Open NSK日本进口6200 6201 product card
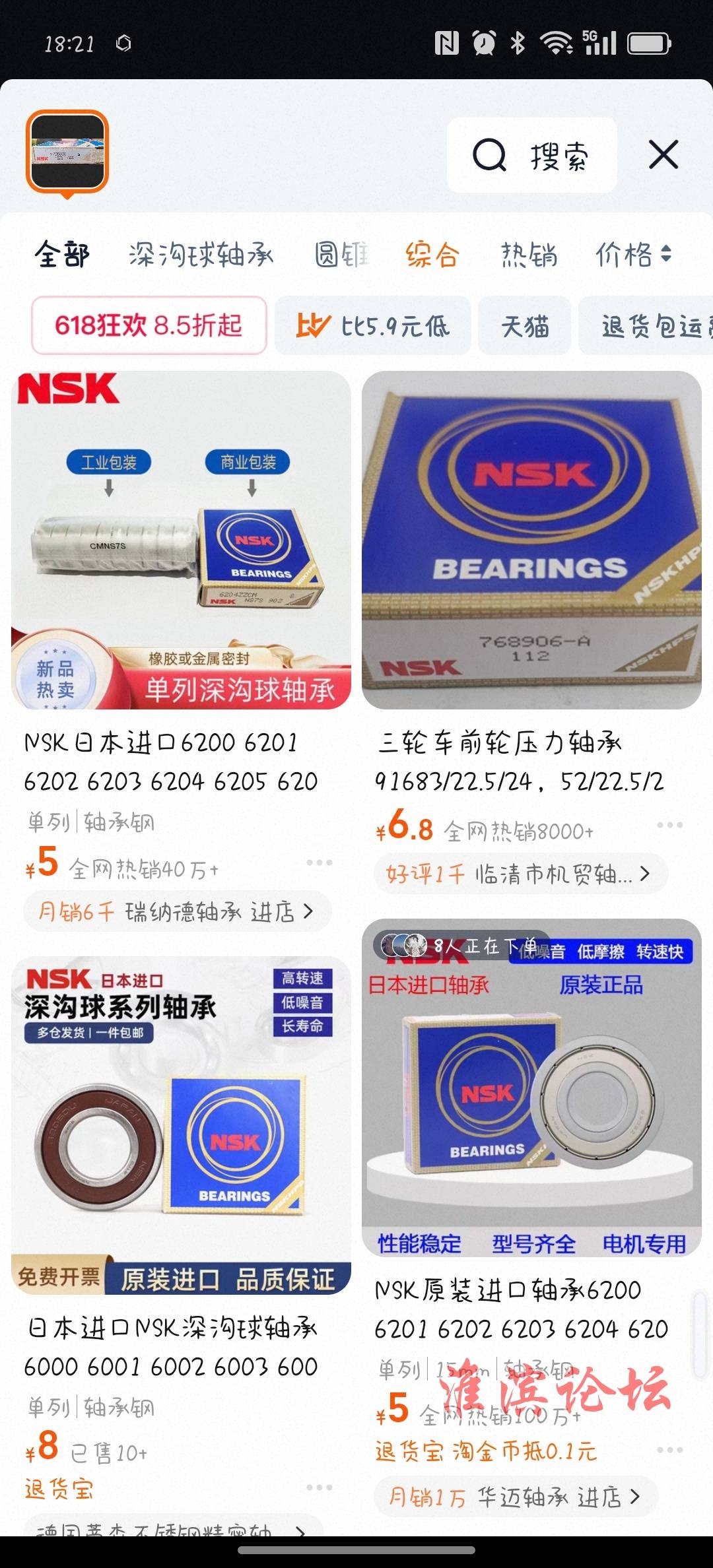 [181, 541]
